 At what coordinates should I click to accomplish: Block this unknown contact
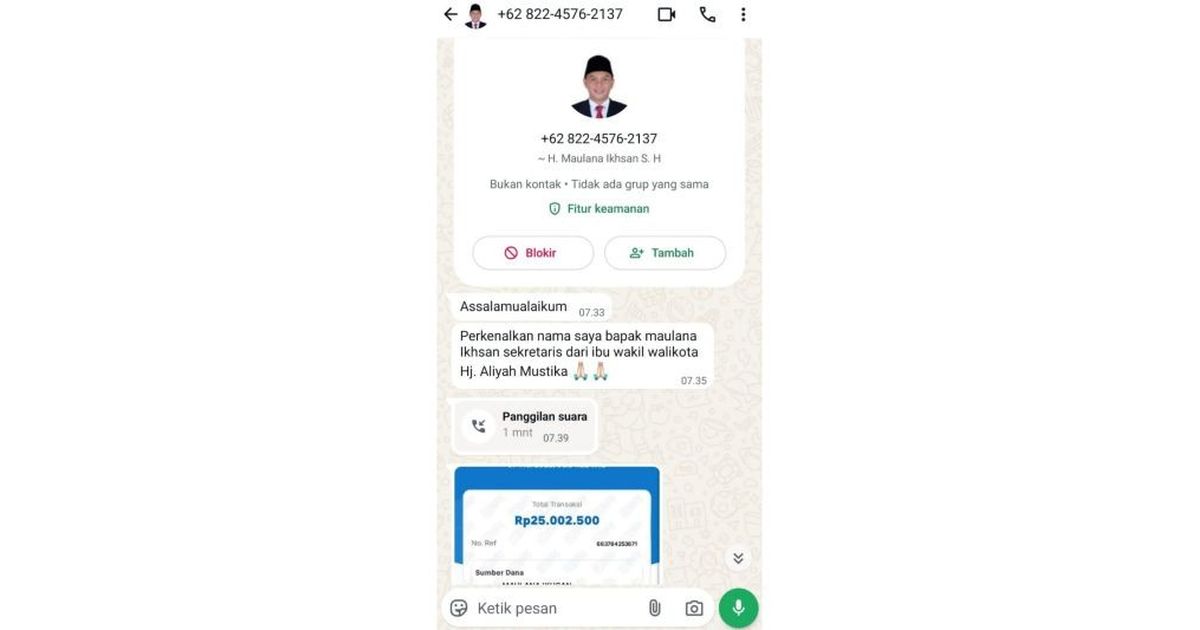pos(532,253)
